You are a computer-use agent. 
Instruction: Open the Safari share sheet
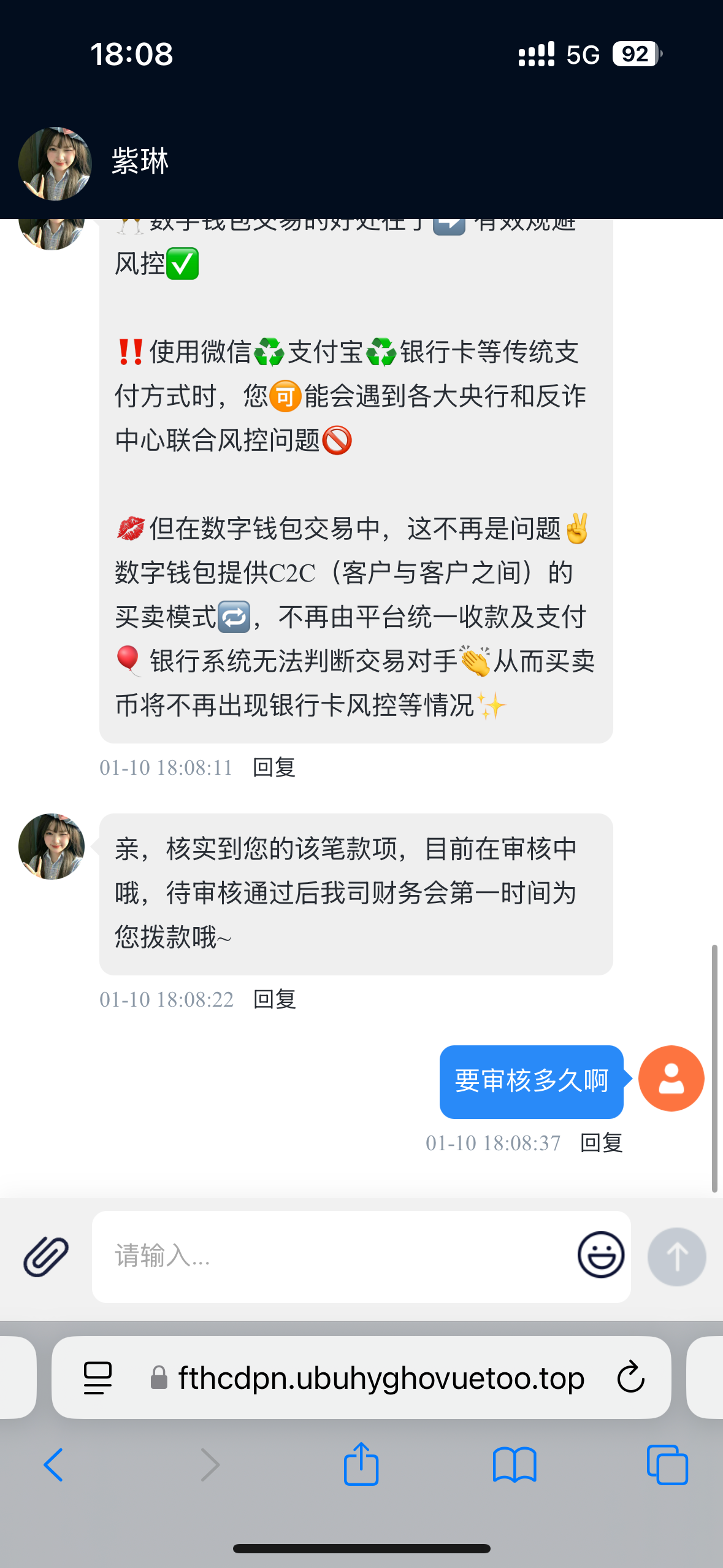[361, 1464]
